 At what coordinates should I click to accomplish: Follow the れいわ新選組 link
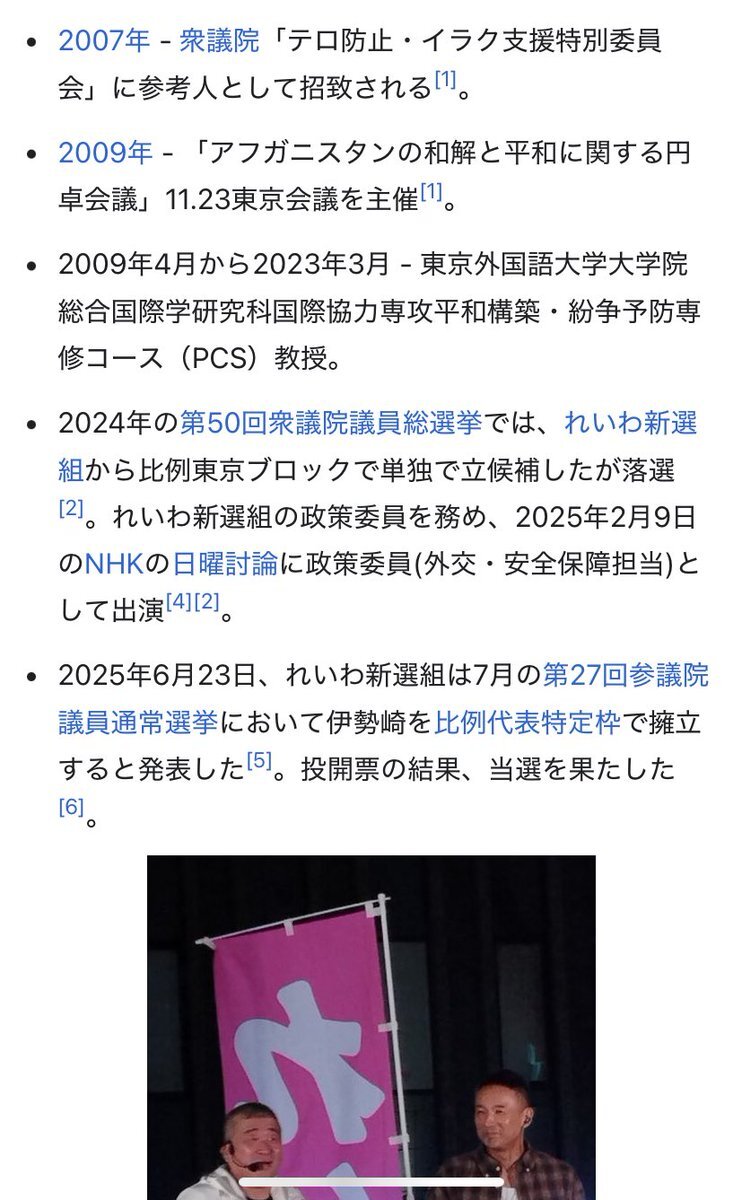pyautogui.click(x=378, y=445)
